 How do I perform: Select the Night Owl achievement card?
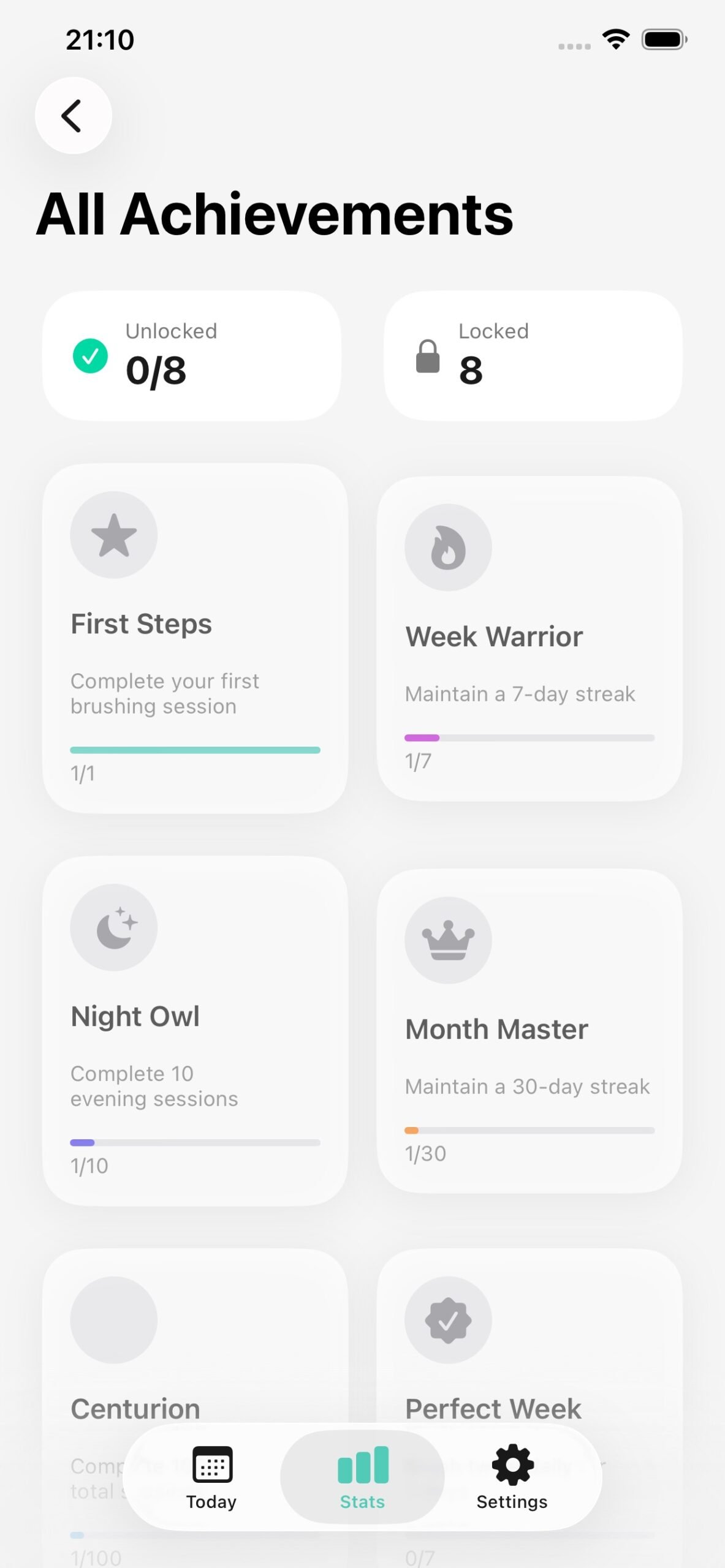(x=195, y=1031)
